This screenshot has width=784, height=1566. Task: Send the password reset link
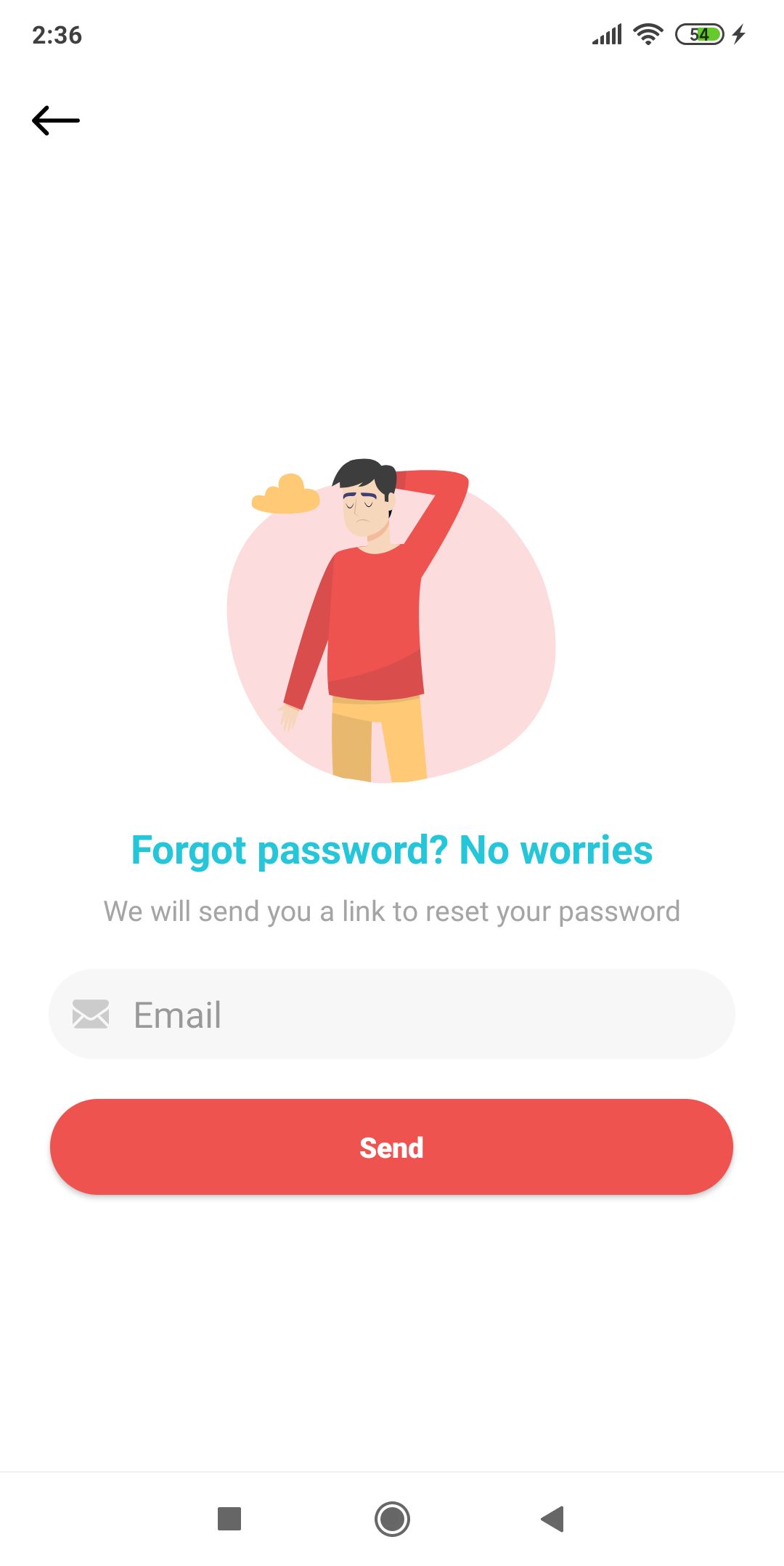pyautogui.click(x=392, y=1147)
